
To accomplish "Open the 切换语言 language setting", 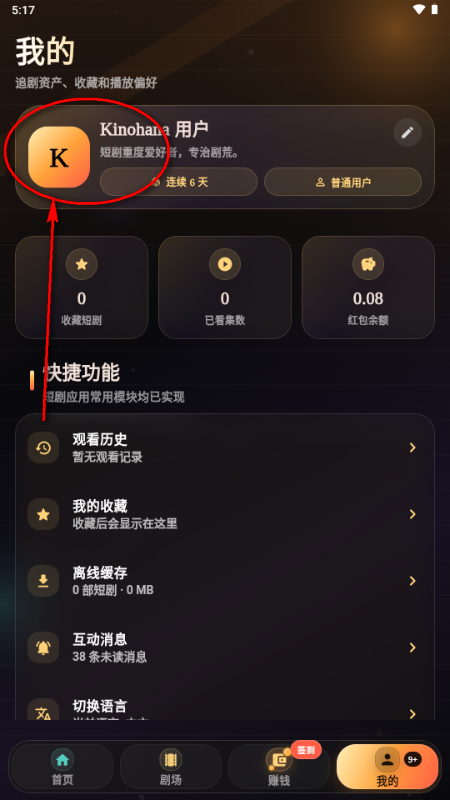I will [225, 707].
